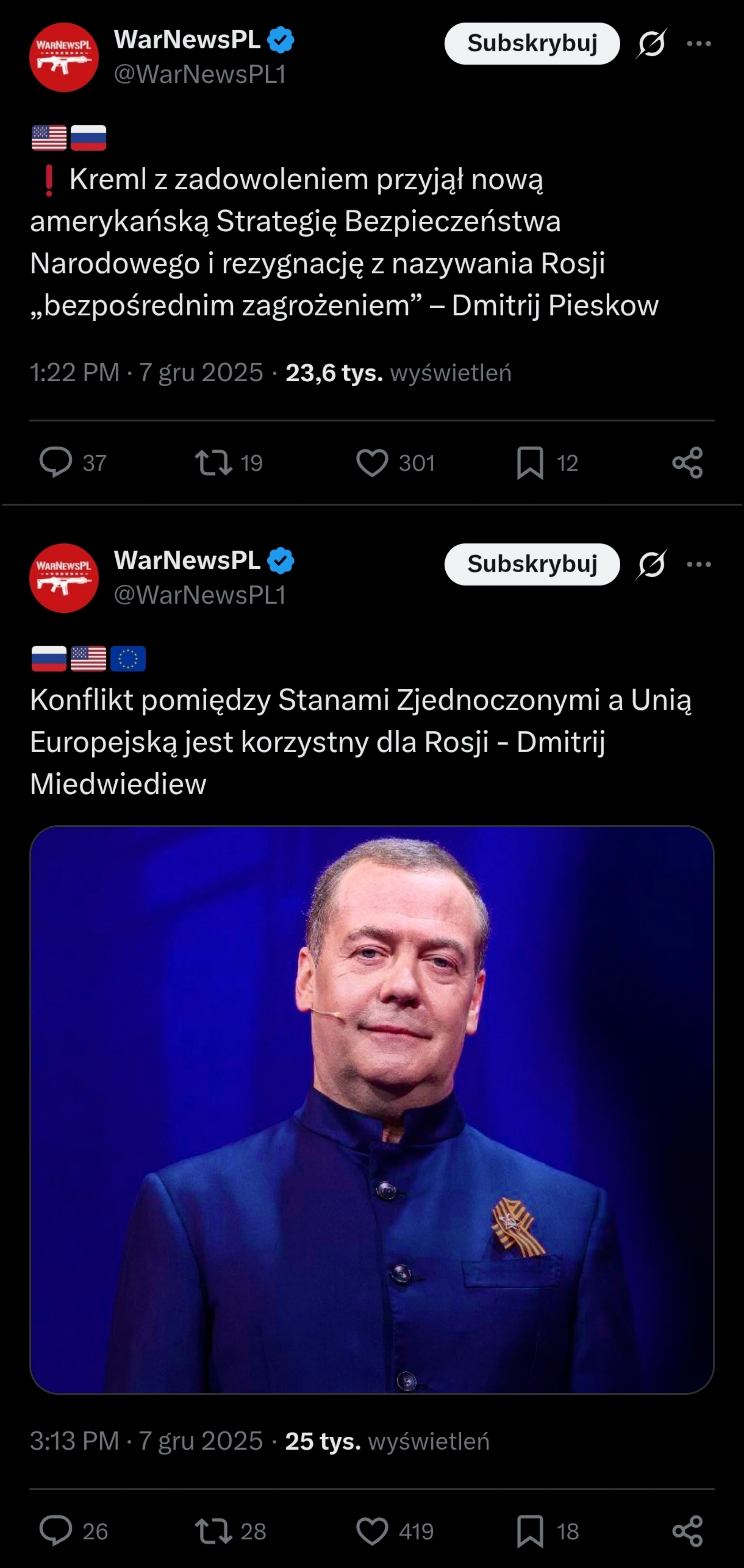Like the tweet with 301 likes
Screen dimensions: 744x1568
[x=372, y=462]
